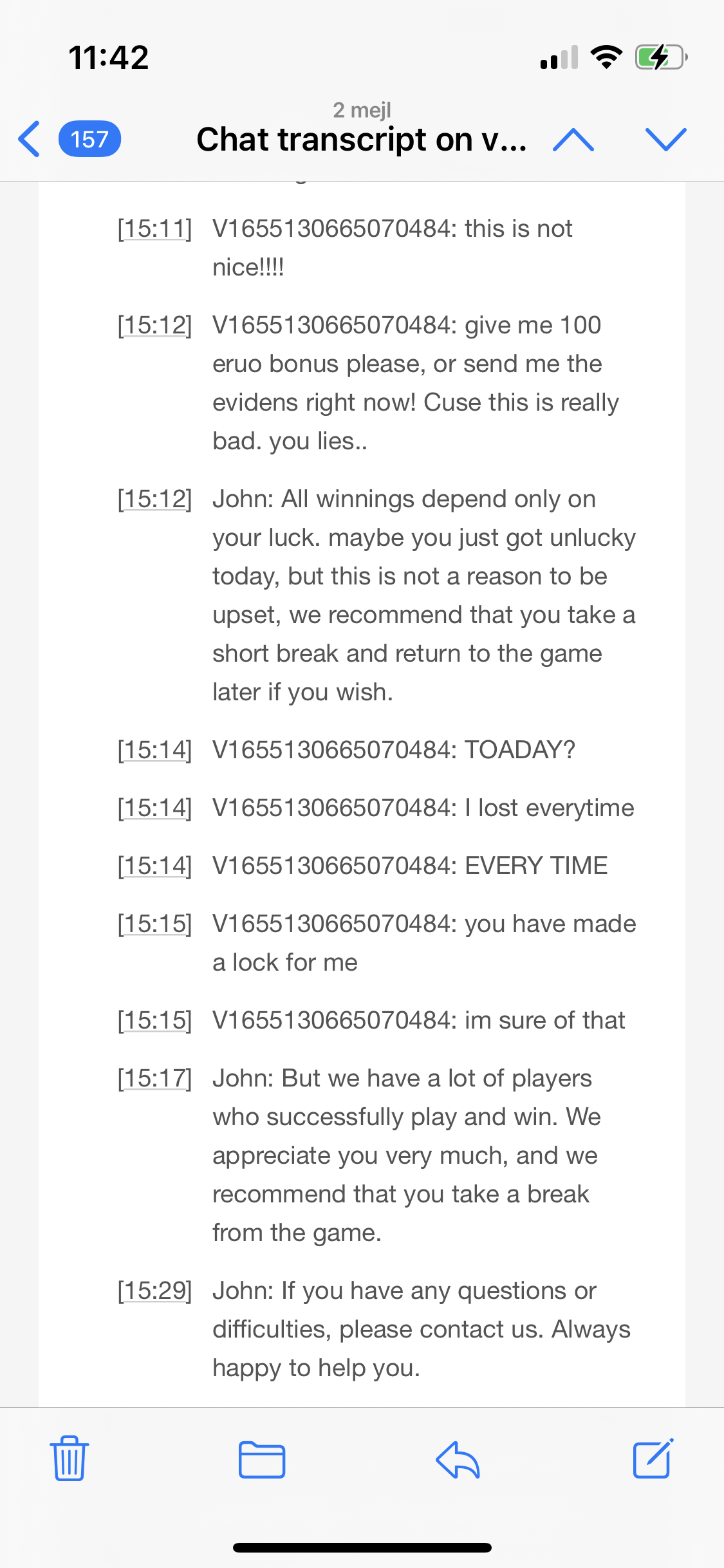Tap the underlined 15:29 timestamp link
The image size is (724, 1568).
pyautogui.click(x=154, y=1291)
